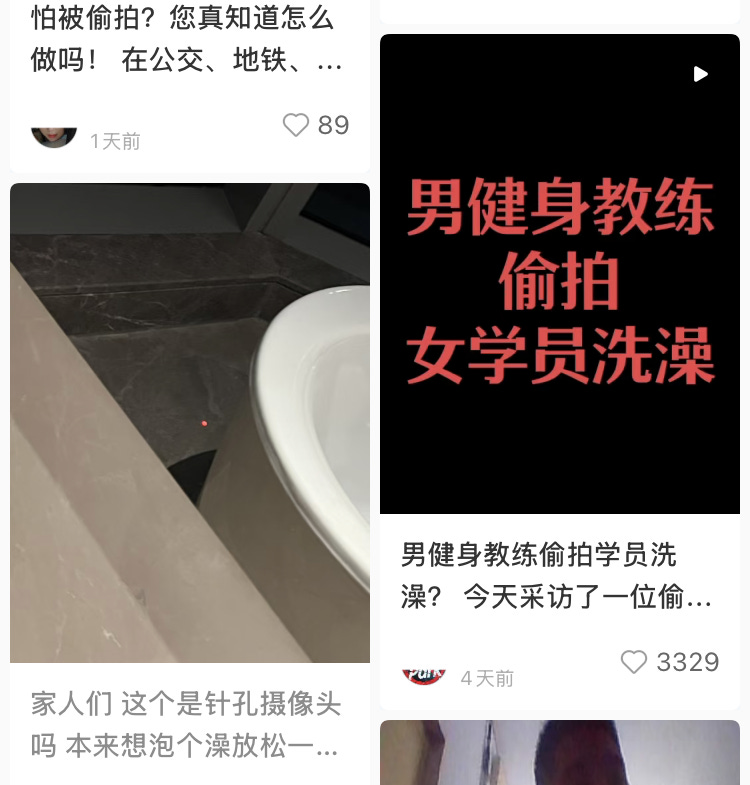Tap the heart icon on the fitness coach post

(x=632, y=662)
